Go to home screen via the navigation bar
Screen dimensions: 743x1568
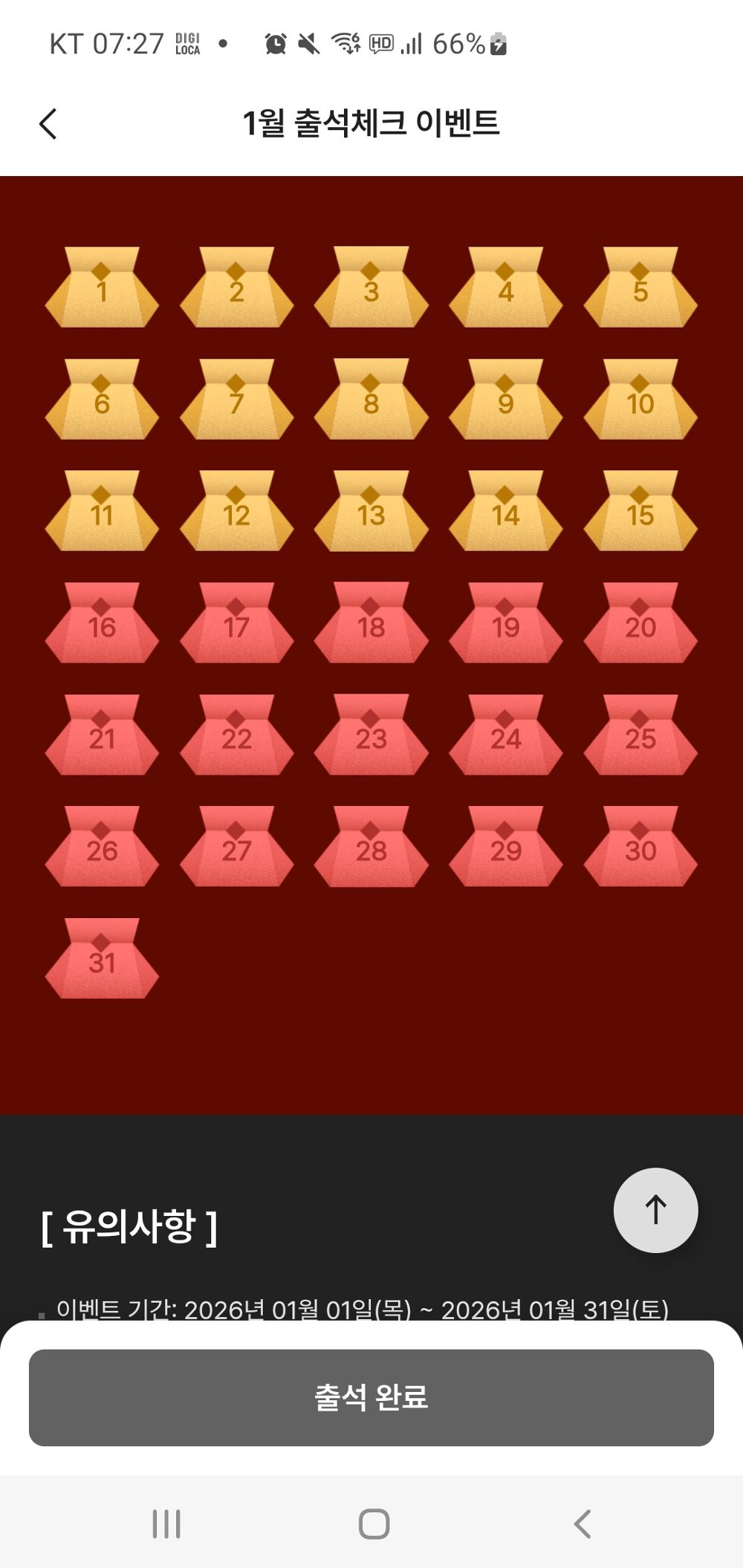[x=374, y=1523]
